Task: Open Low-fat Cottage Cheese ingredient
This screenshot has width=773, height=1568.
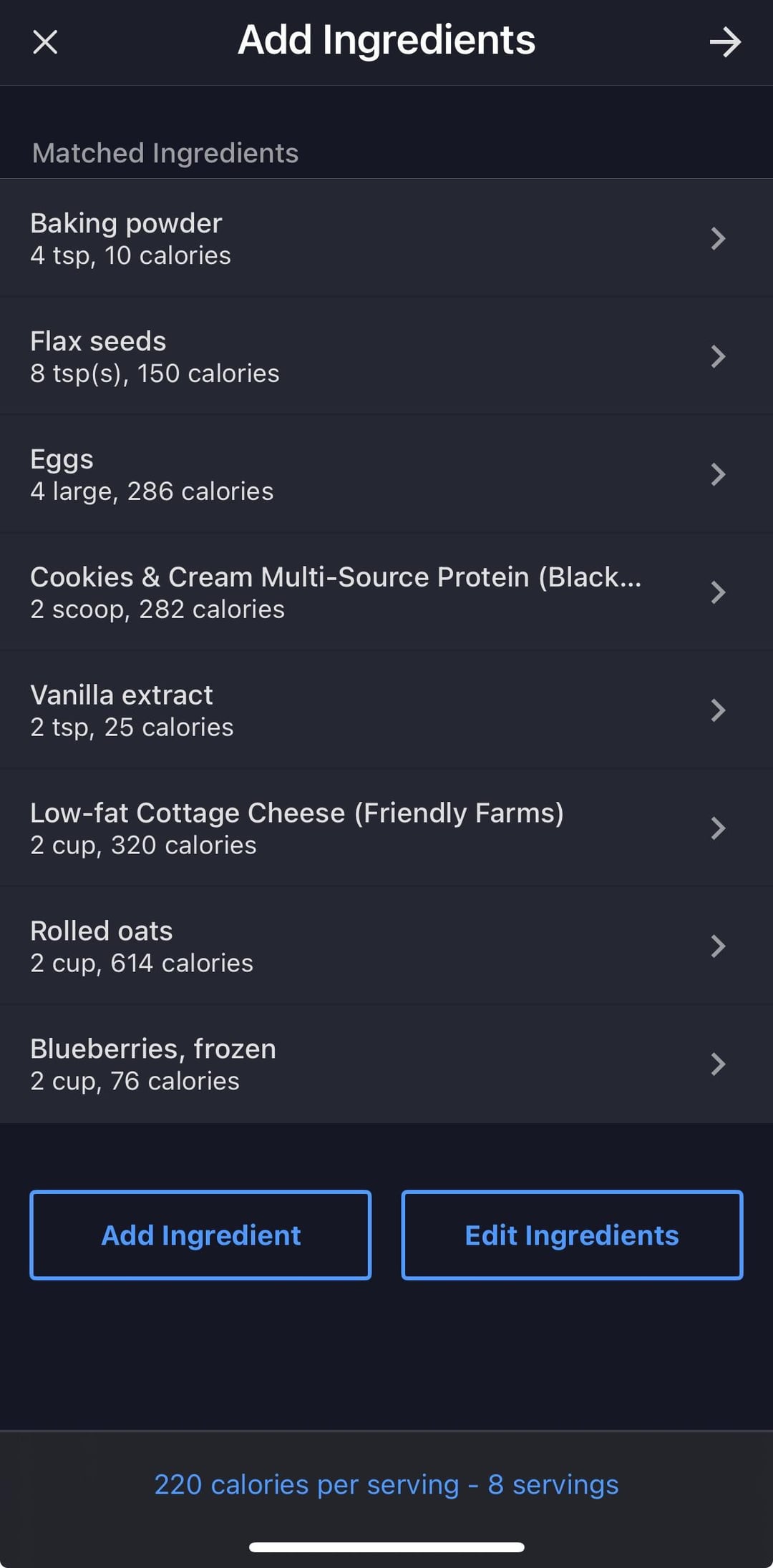Action: pos(386,828)
